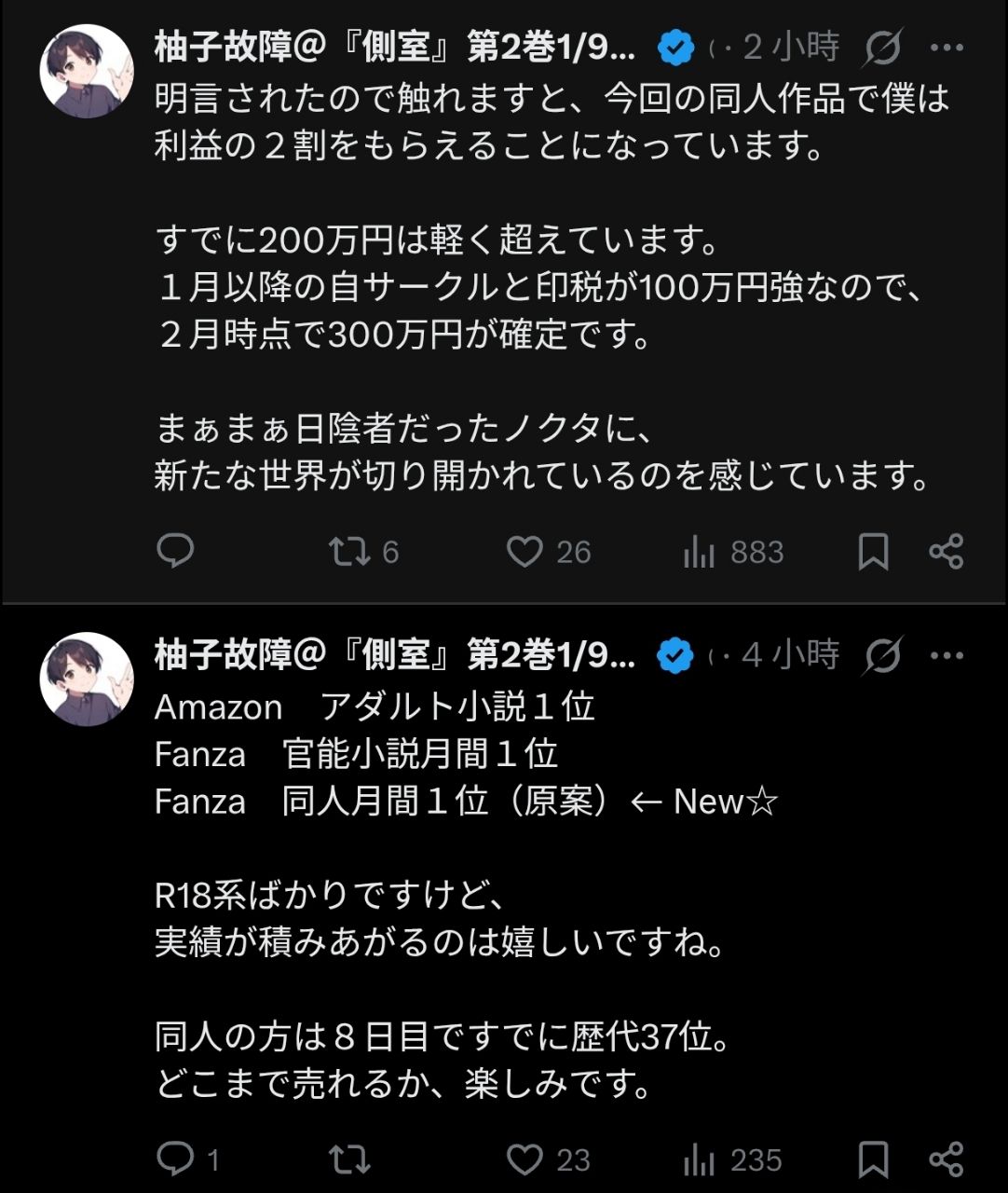
Task: Open the more options menu on the bottom tweet
Action: tap(949, 655)
